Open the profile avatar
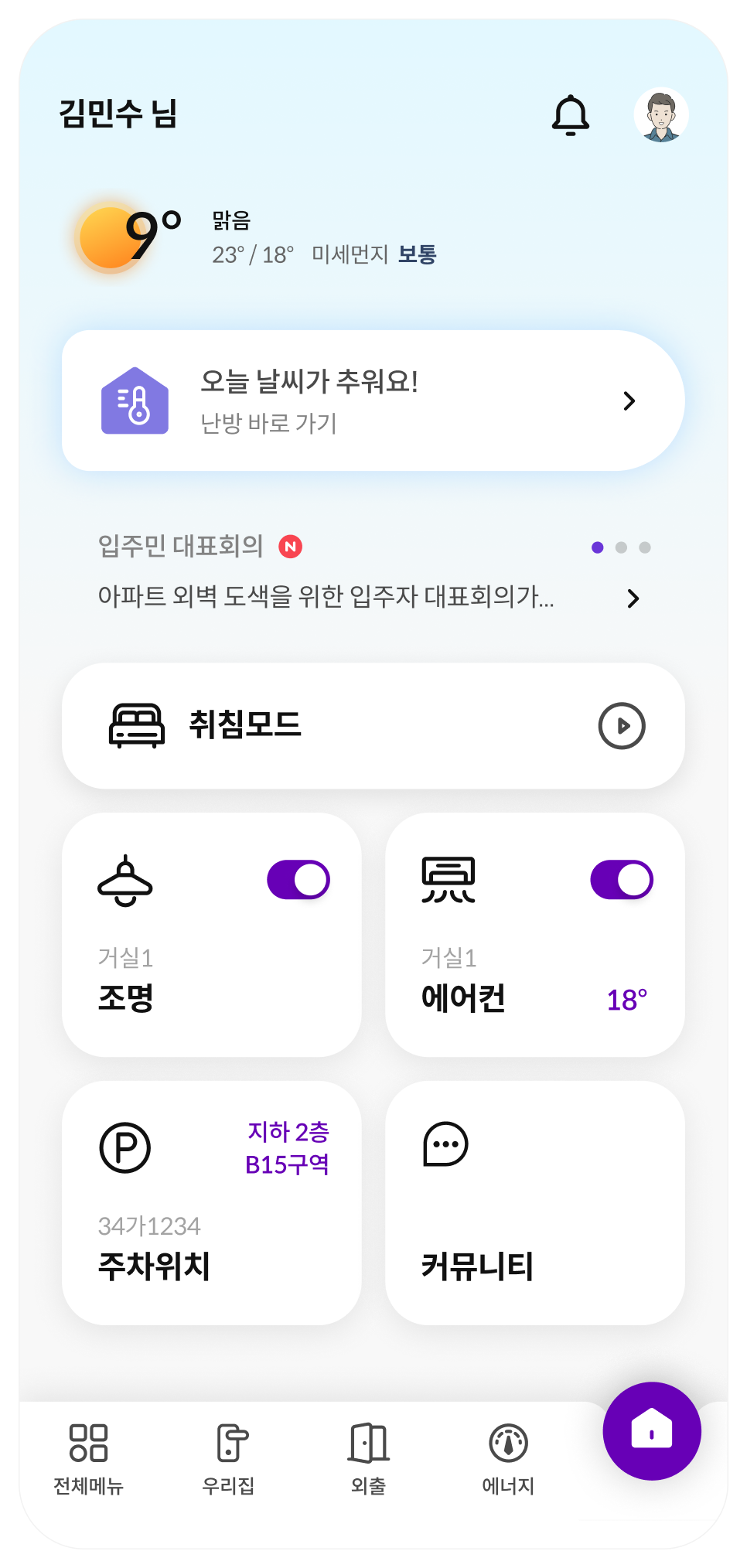The image size is (747, 1568). (x=661, y=115)
